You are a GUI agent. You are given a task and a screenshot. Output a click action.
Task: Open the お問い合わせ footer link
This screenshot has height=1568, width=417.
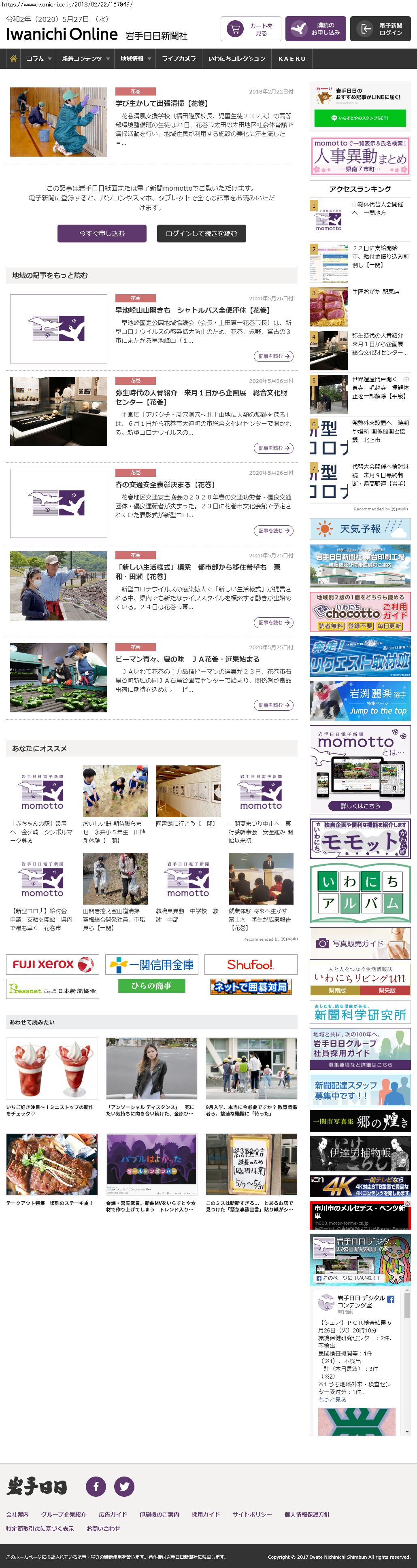(103, 1528)
